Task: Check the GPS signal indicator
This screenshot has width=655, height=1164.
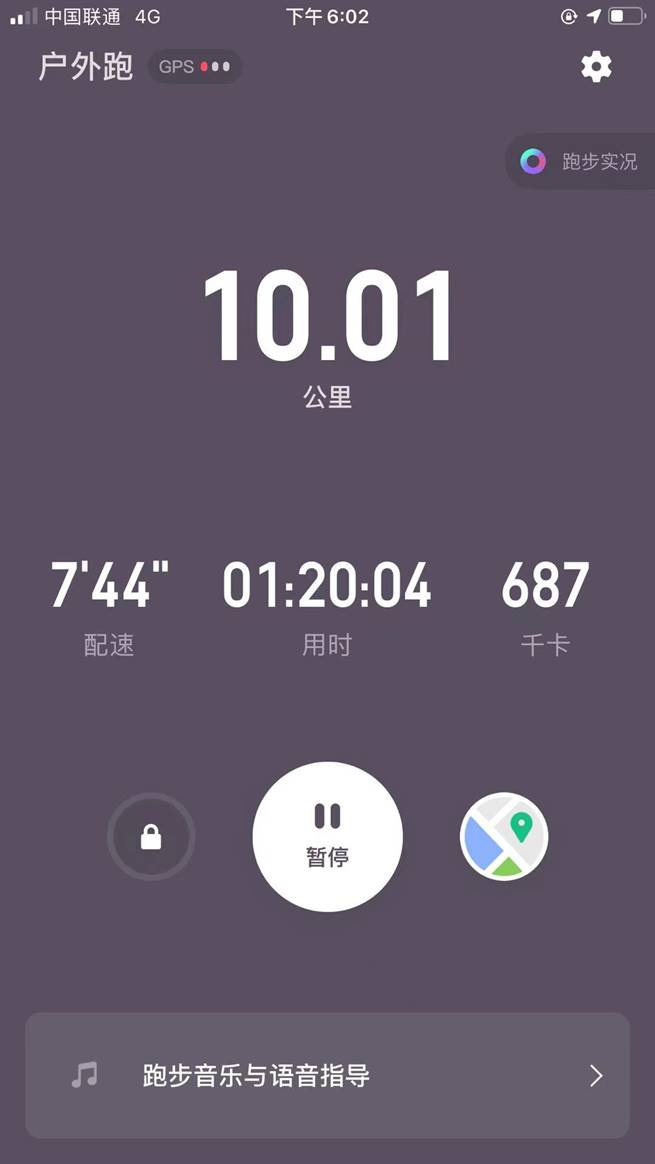Action: coord(195,67)
